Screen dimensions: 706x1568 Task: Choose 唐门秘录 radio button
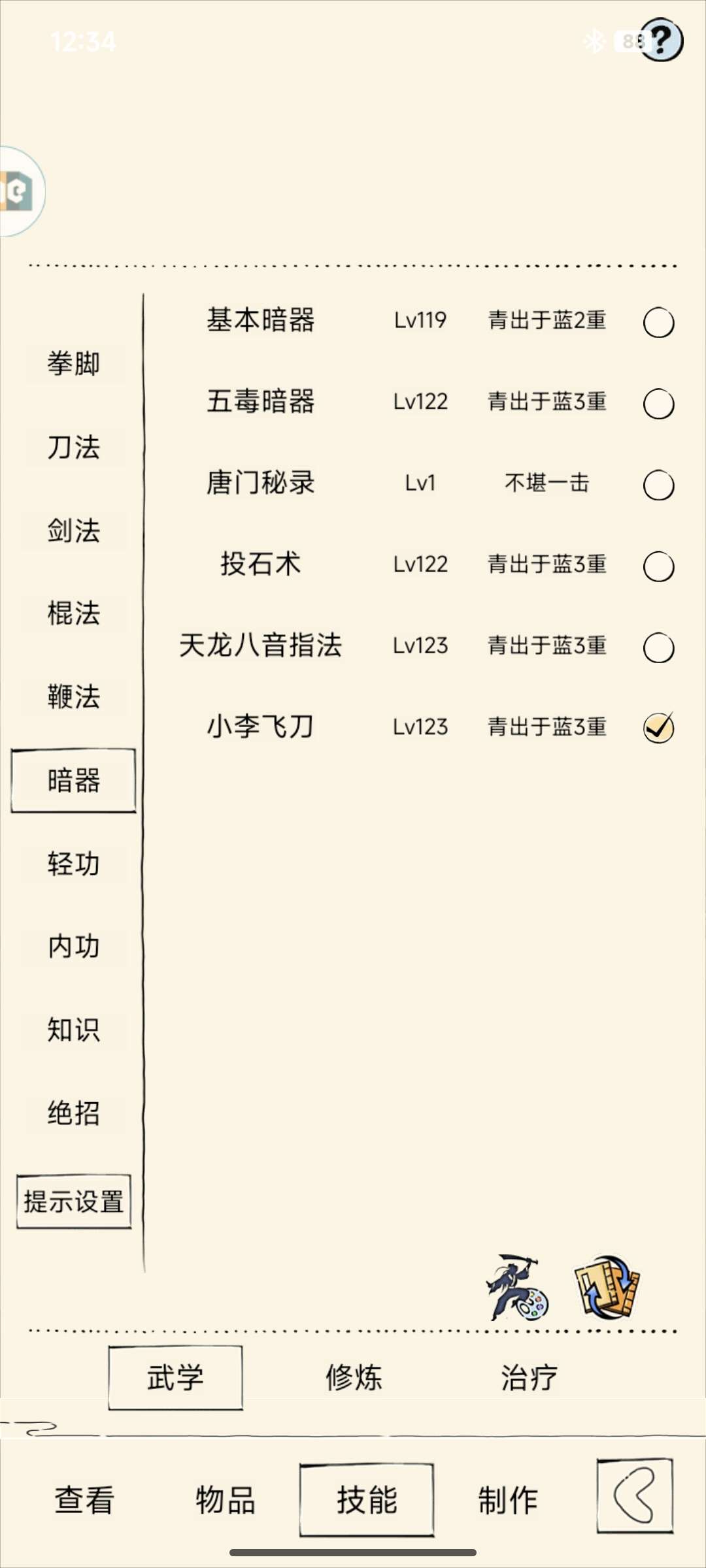click(658, 485)
